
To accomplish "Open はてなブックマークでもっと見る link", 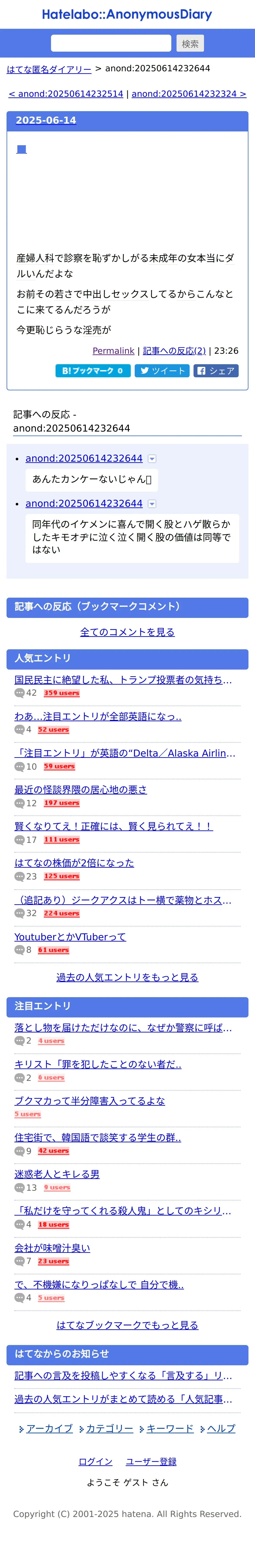I will [127, 1325].
